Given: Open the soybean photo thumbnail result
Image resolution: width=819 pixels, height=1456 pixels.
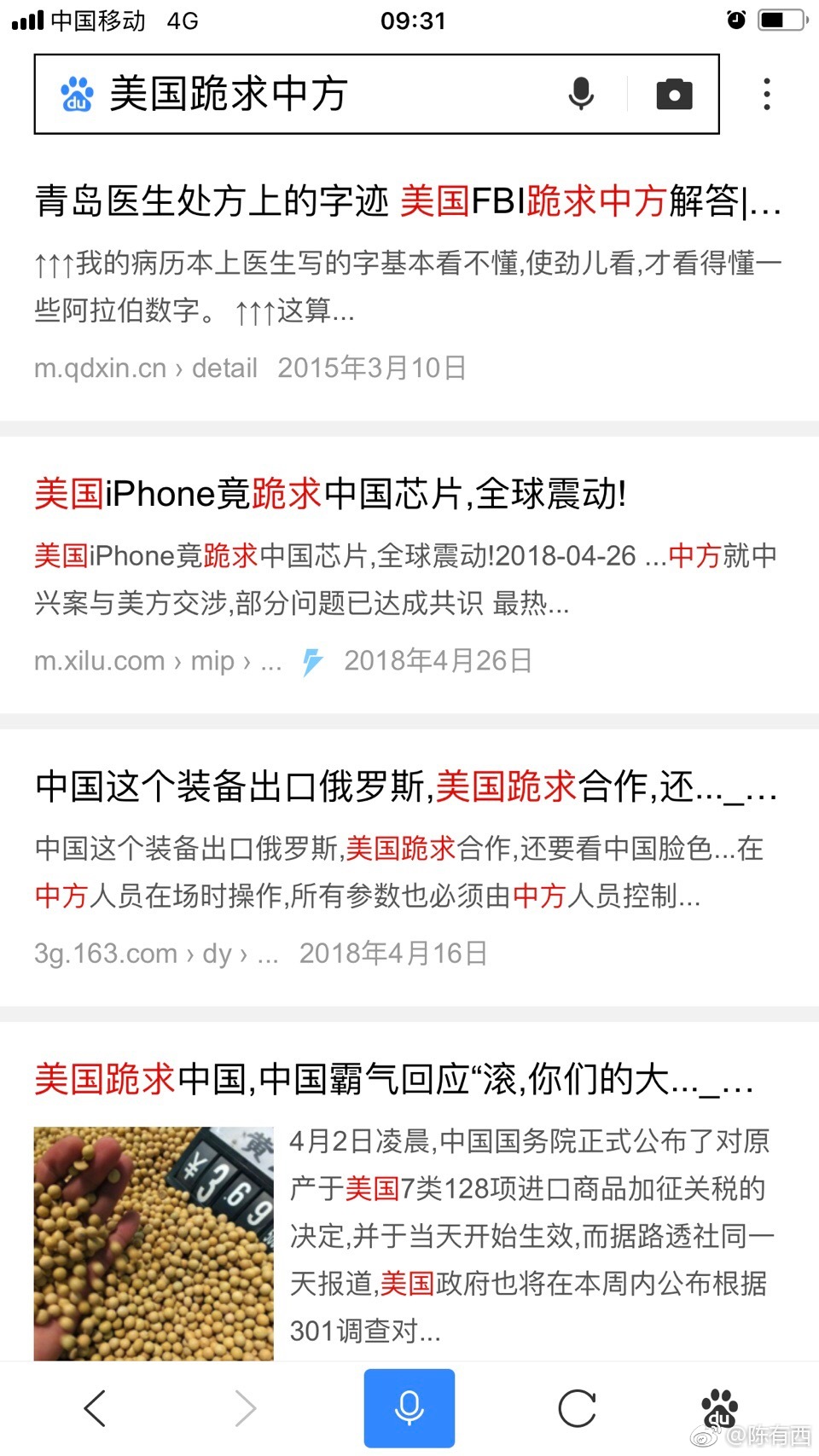Looking at the screenshot, I should (x=154, y=1243).
